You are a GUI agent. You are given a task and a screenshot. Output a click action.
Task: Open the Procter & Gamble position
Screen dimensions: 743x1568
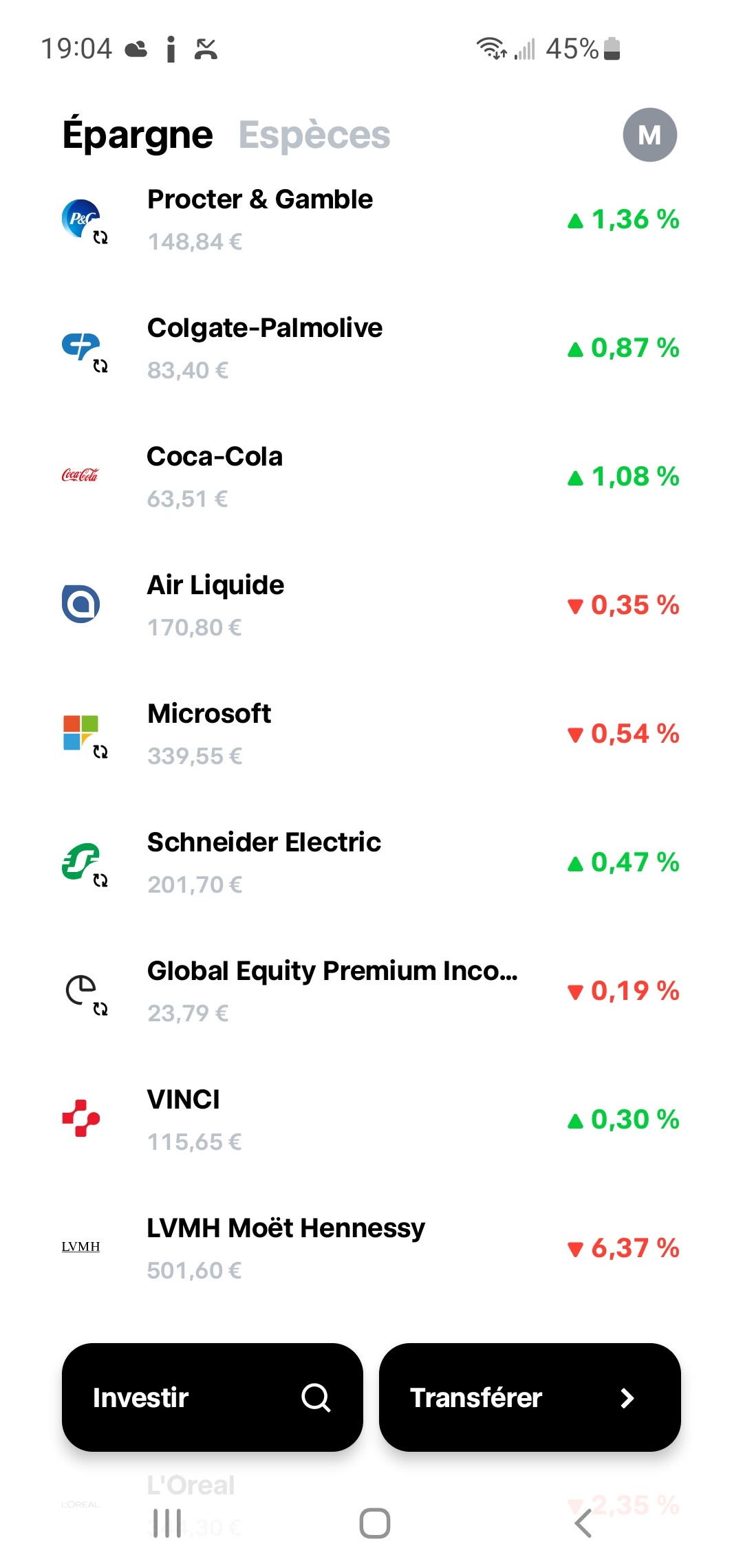(371, 220)
